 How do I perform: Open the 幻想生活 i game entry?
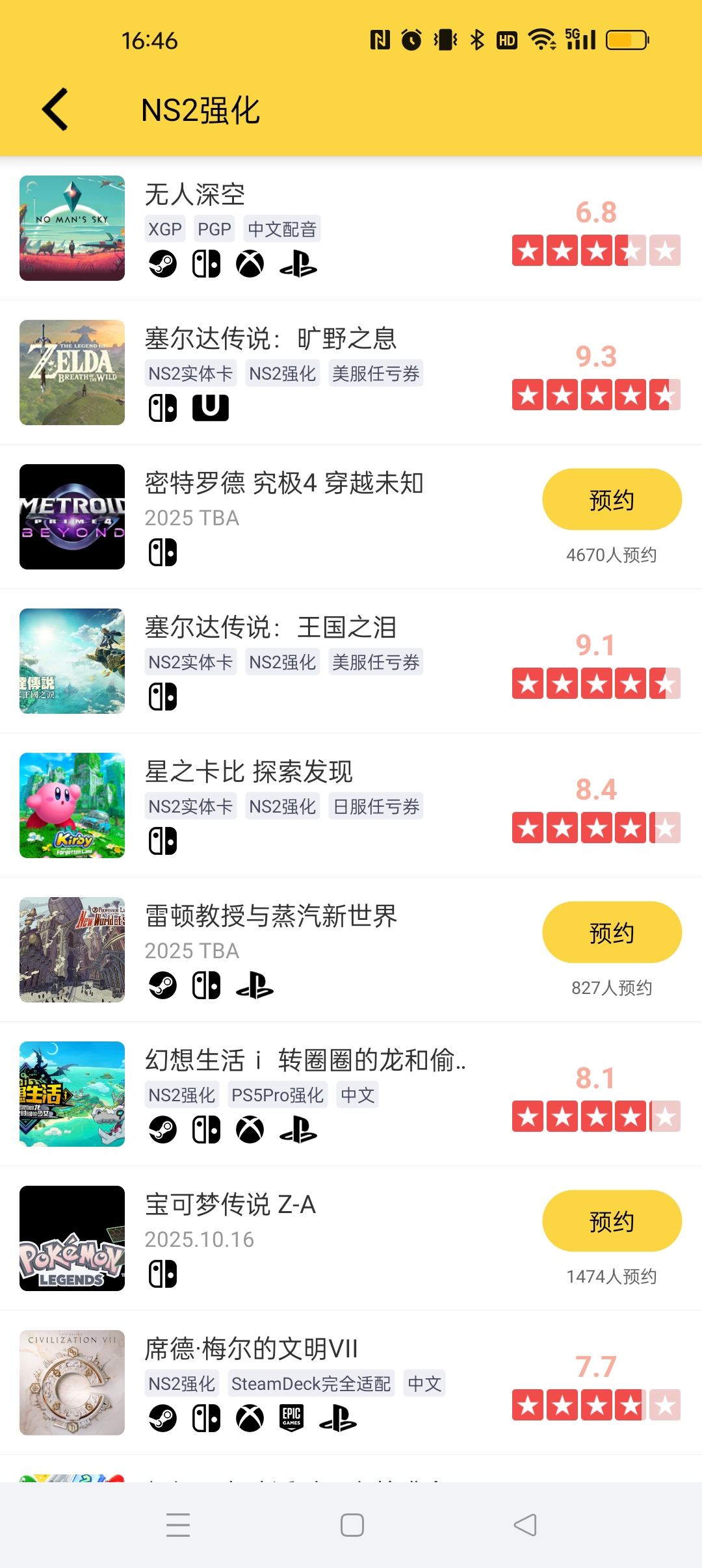coord(304,1061)
